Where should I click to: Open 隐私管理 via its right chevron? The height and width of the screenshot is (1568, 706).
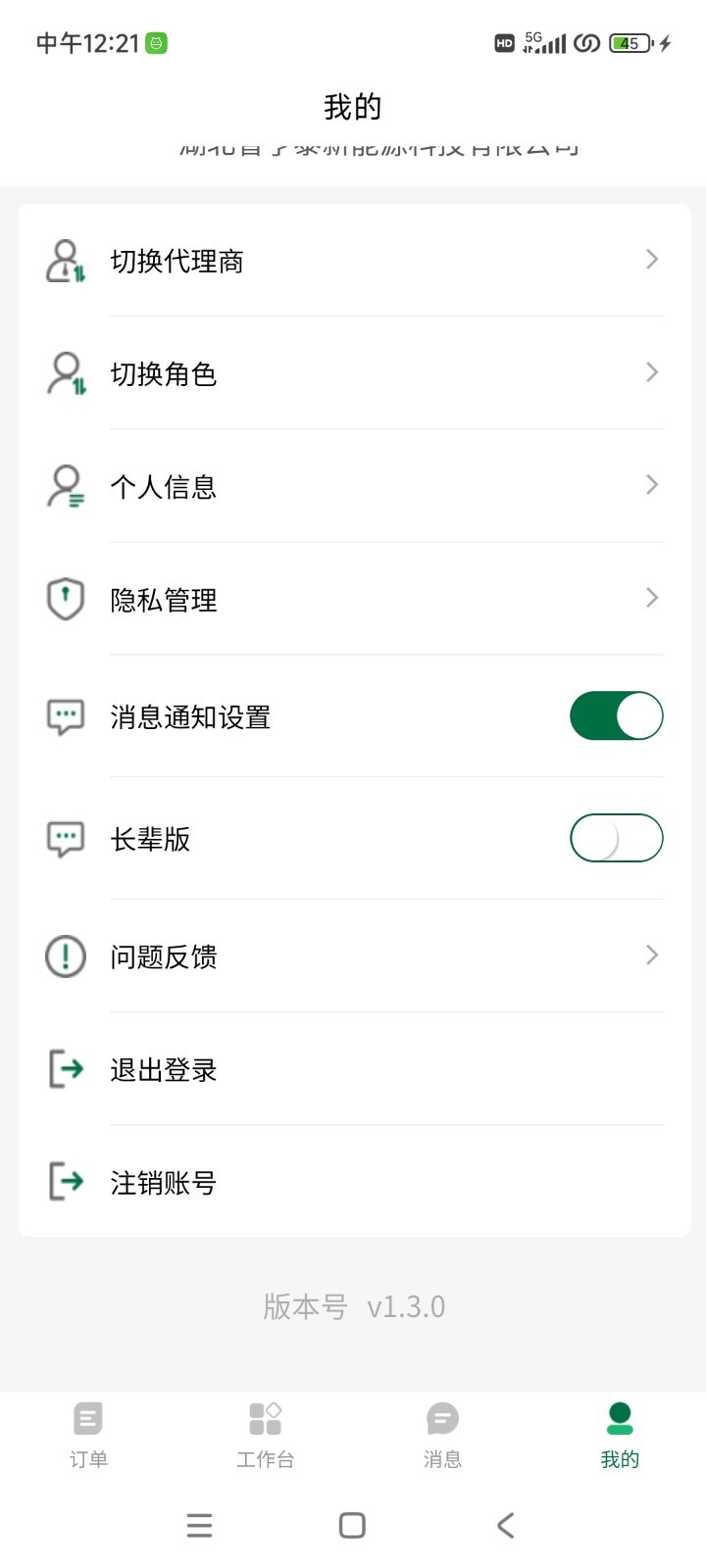tap(650, 599)
